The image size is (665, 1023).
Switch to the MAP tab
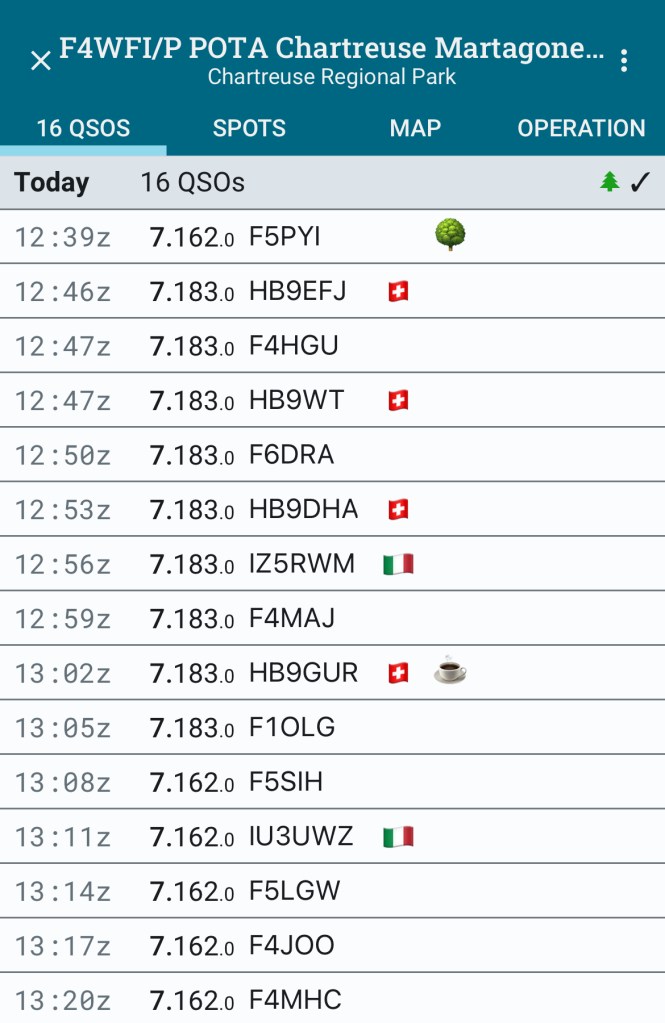pos(415,128)
